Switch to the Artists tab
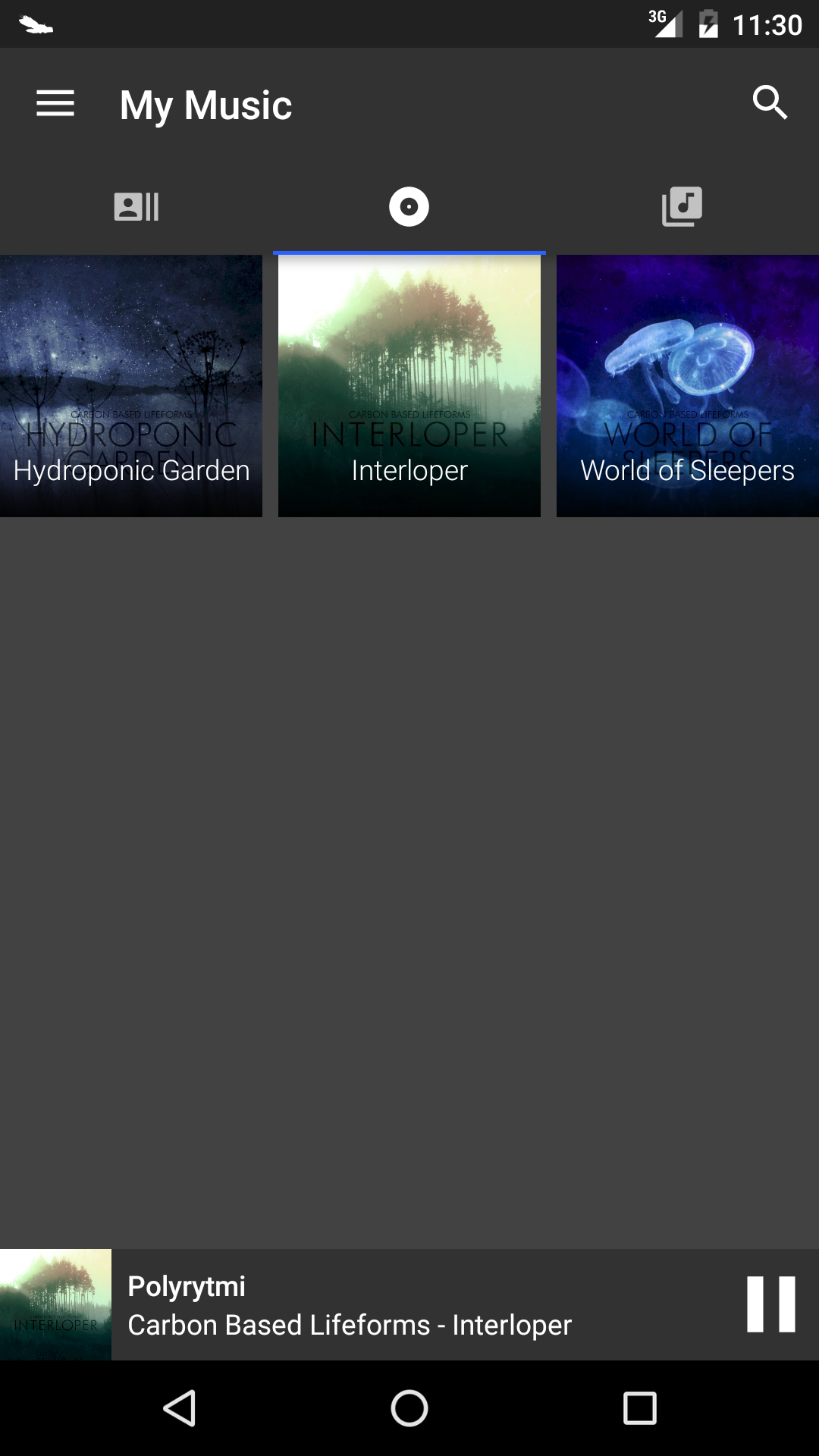The height and width of the screenshot is (1456, 819). (x=136, y=206)
